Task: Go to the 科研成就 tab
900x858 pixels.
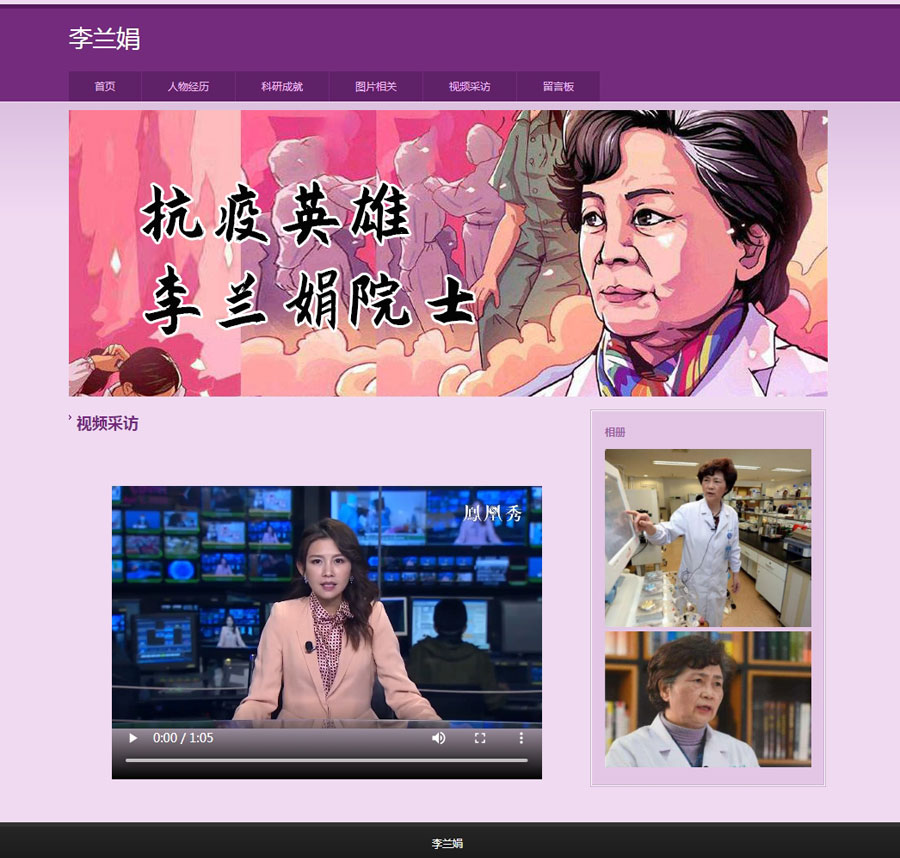Action: (282, 87)
